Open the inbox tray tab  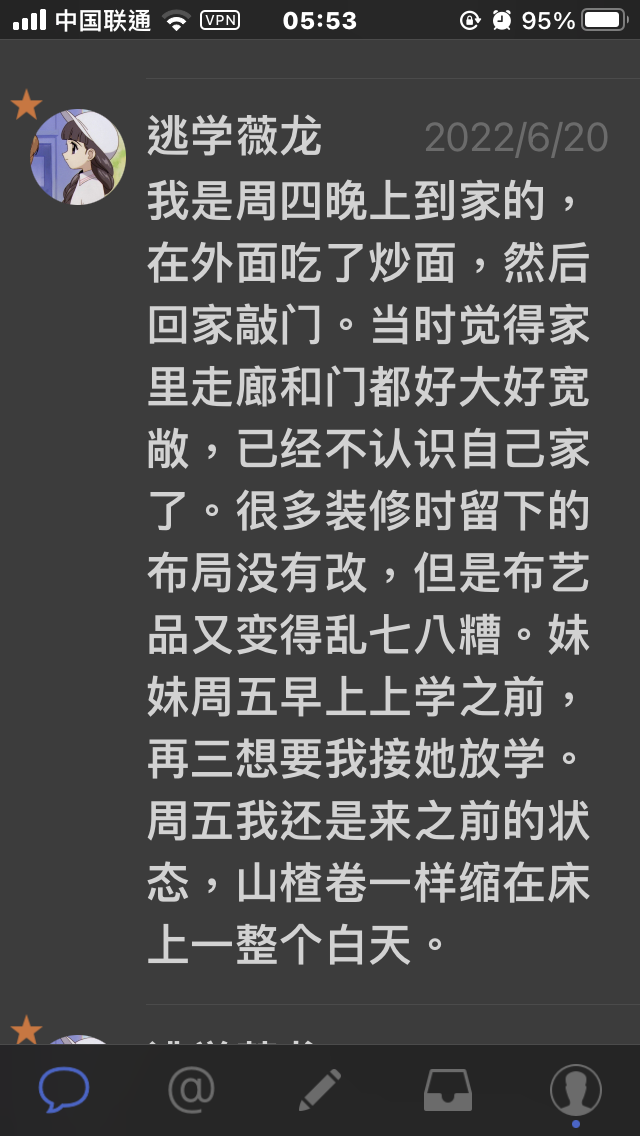pyautogui.click(x=448, y=1090)
